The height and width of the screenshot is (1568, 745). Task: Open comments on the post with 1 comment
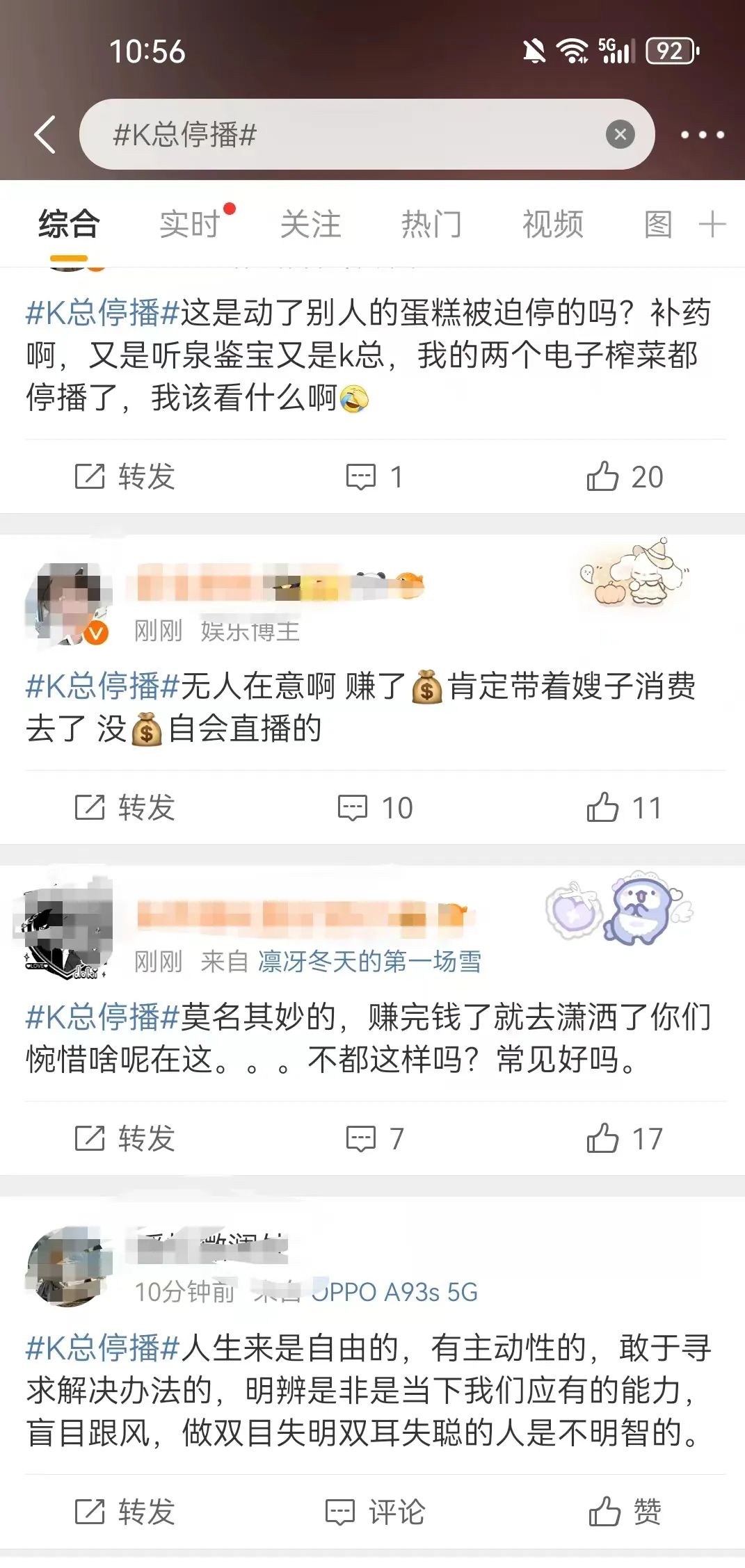[375, 477]
